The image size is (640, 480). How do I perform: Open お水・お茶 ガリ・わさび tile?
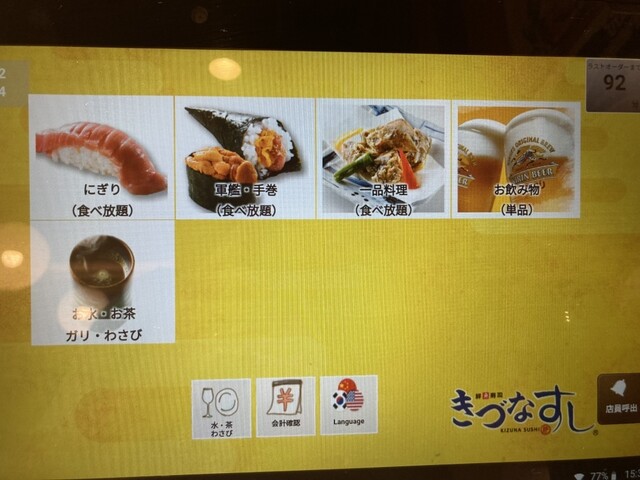coord(102,282)
